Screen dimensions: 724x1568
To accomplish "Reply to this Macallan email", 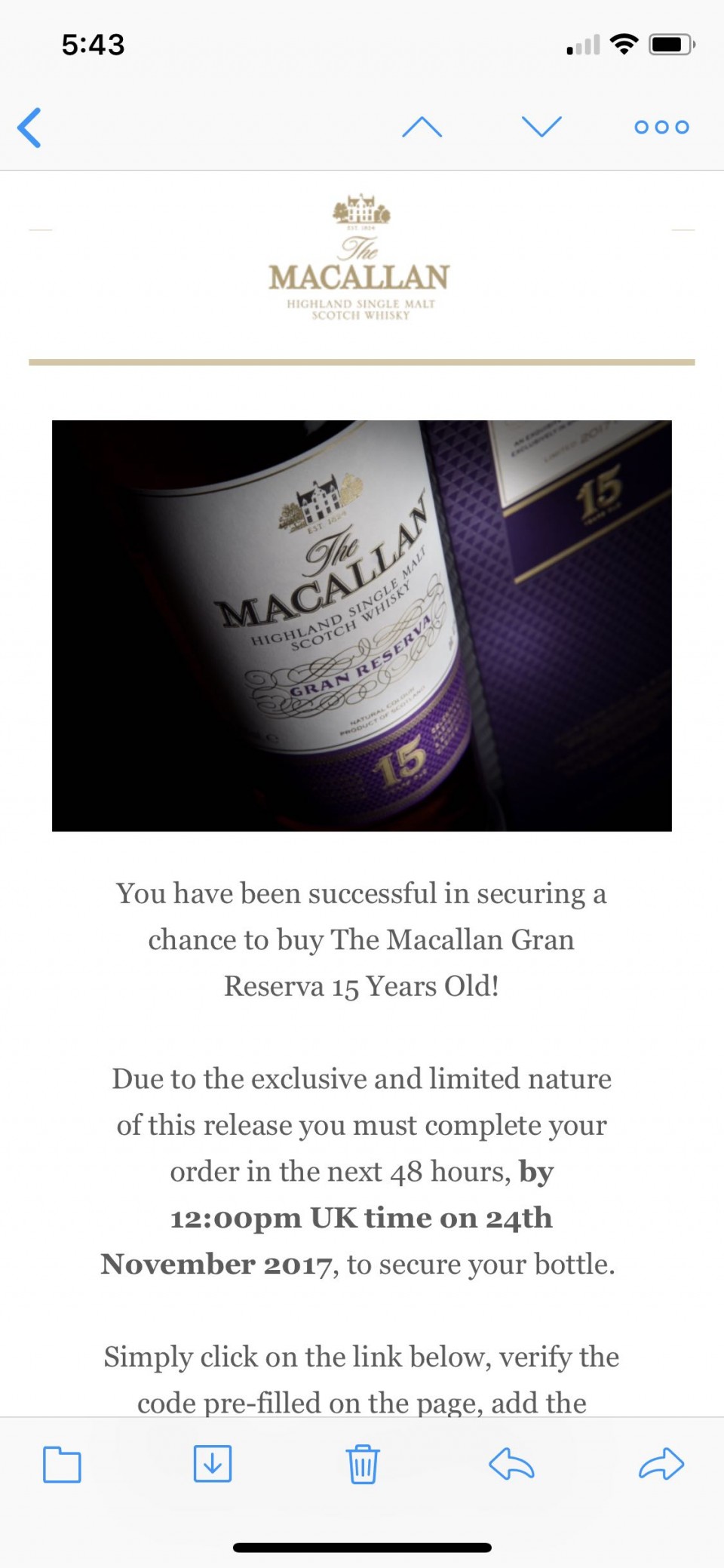I will click(511, 1464).
